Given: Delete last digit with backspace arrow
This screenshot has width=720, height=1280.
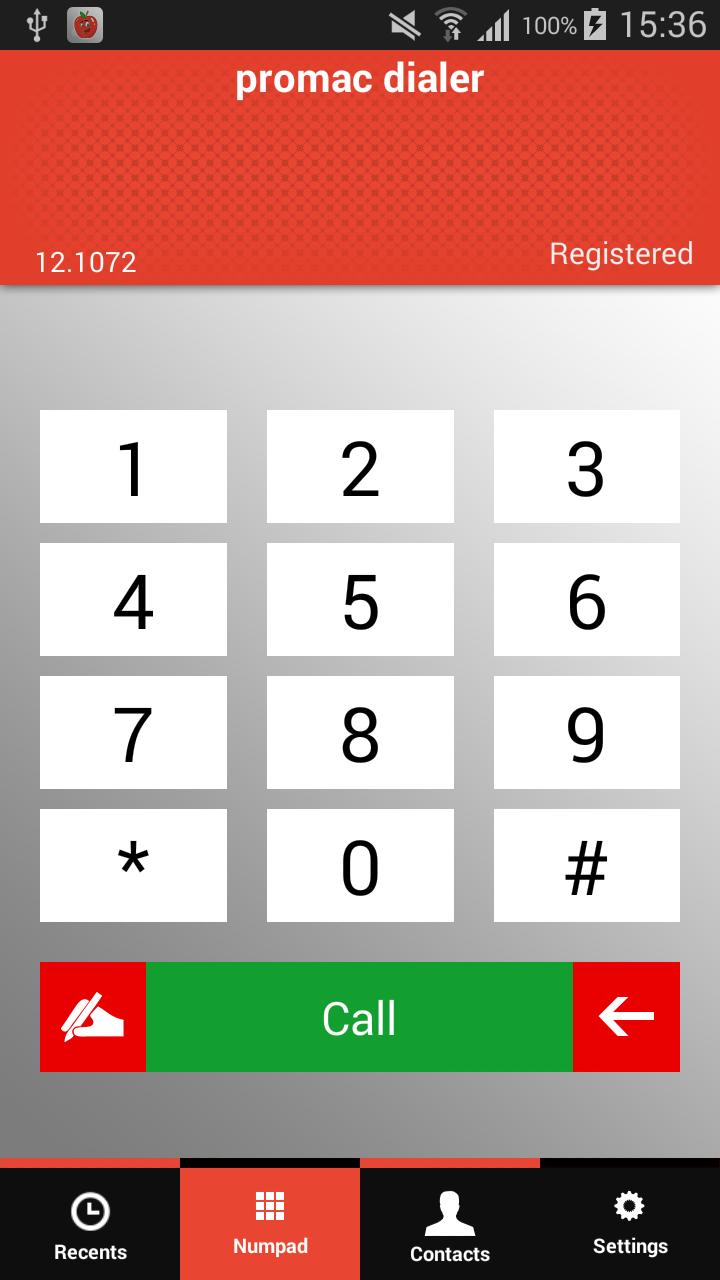Looking at the screenshot, I should [626, 1017].
